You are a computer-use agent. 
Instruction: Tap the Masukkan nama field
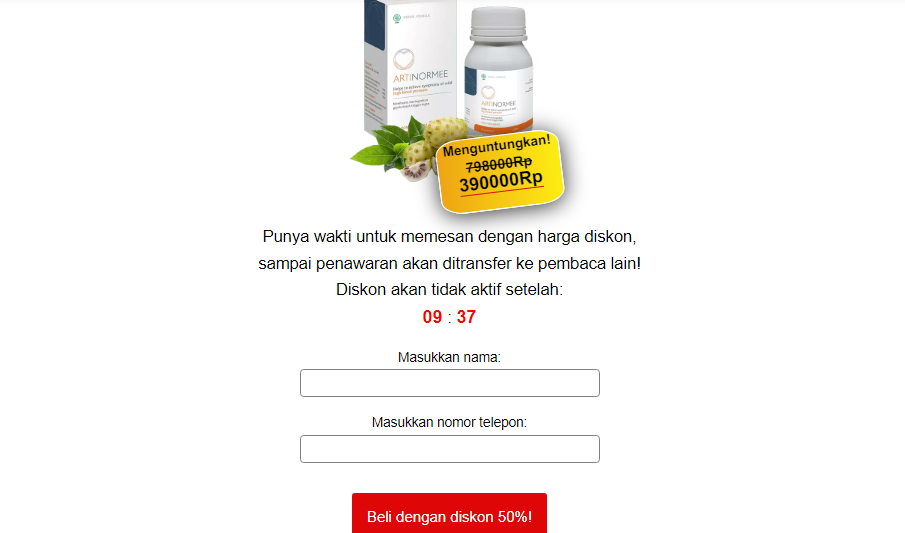click(449, 383)
